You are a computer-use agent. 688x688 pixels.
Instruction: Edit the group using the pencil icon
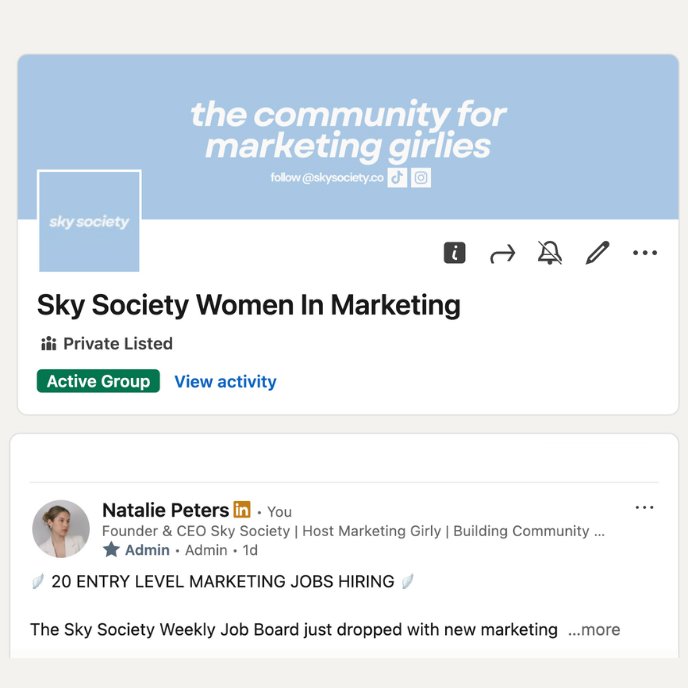[597, 253]
